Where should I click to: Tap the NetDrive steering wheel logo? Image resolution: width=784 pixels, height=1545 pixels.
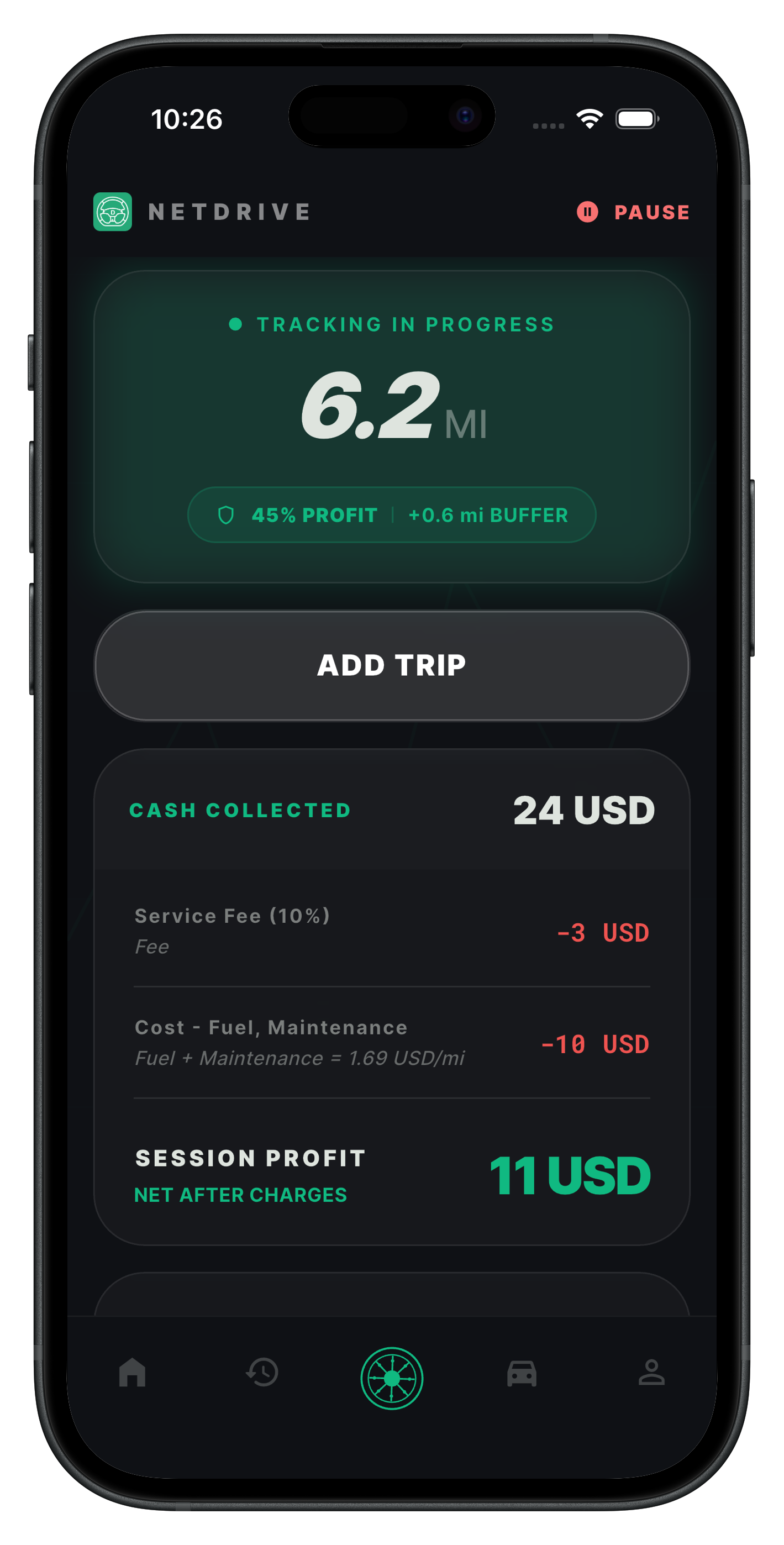point(113,212)
